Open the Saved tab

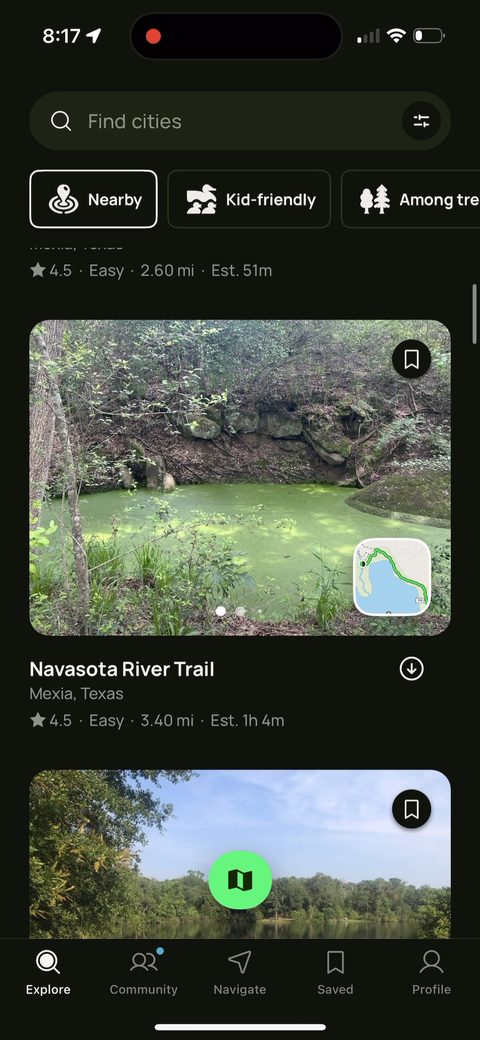tap(335, 972)
